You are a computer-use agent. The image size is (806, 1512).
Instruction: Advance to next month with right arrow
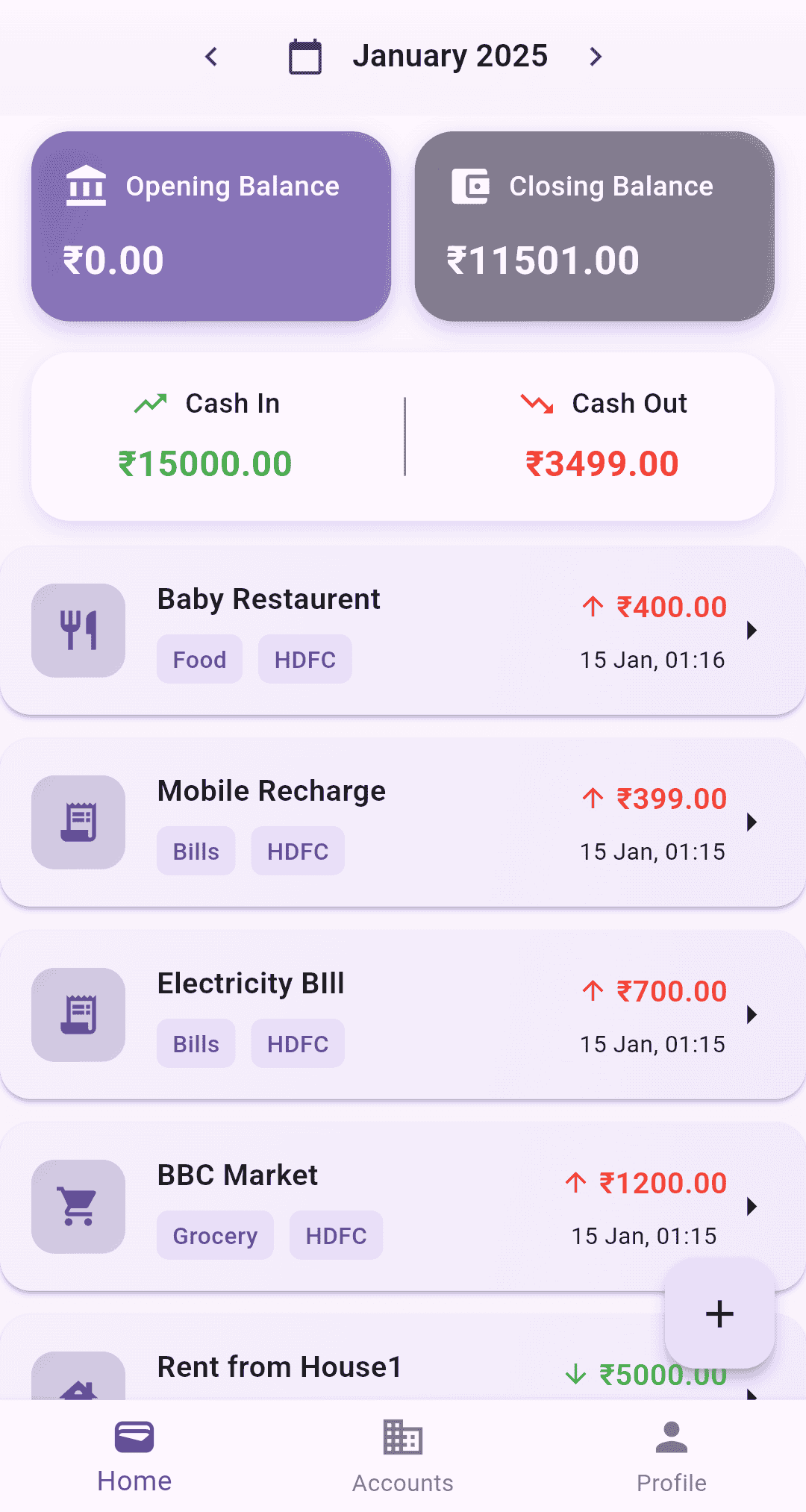pos(596,56)
